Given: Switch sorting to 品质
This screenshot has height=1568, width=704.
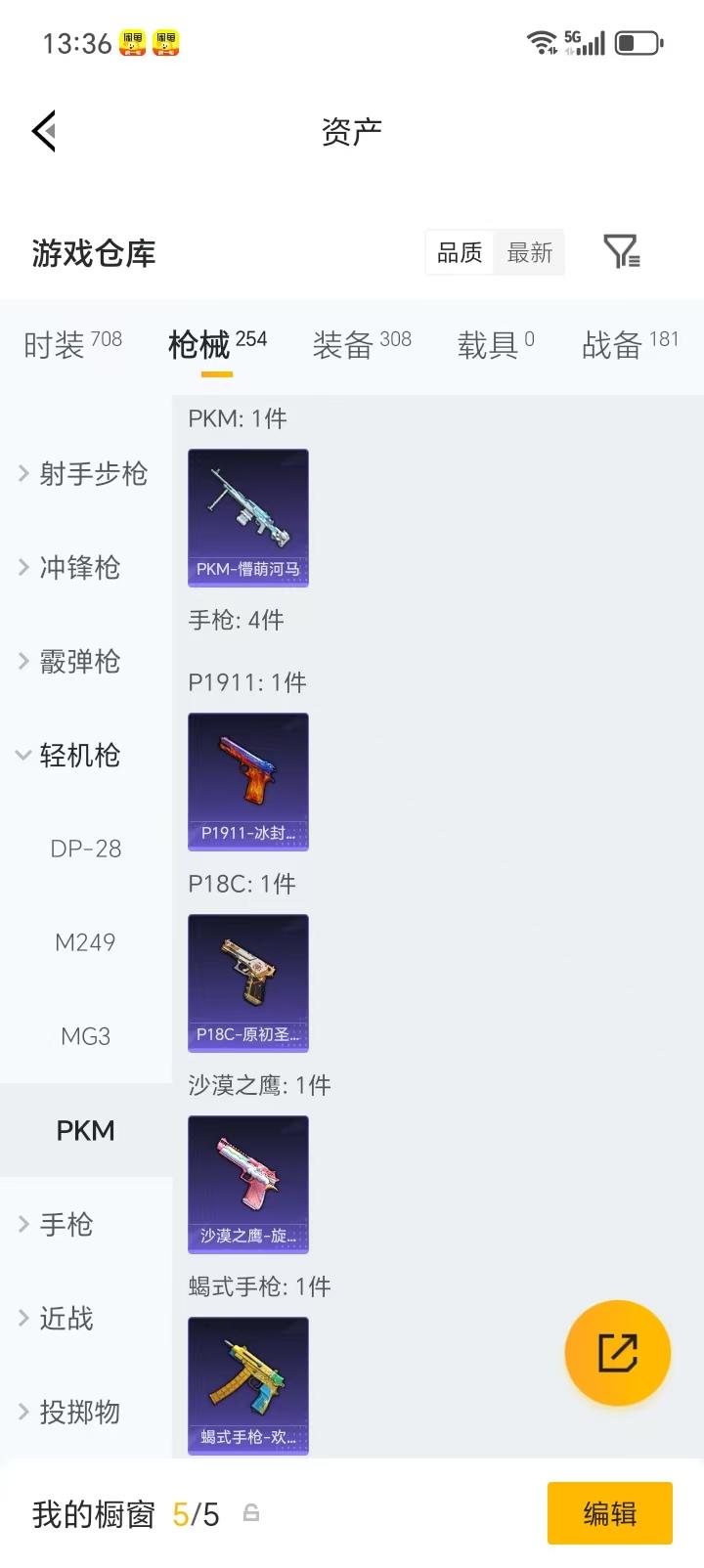Looking at the screenshot, I should tap(459, 252).
